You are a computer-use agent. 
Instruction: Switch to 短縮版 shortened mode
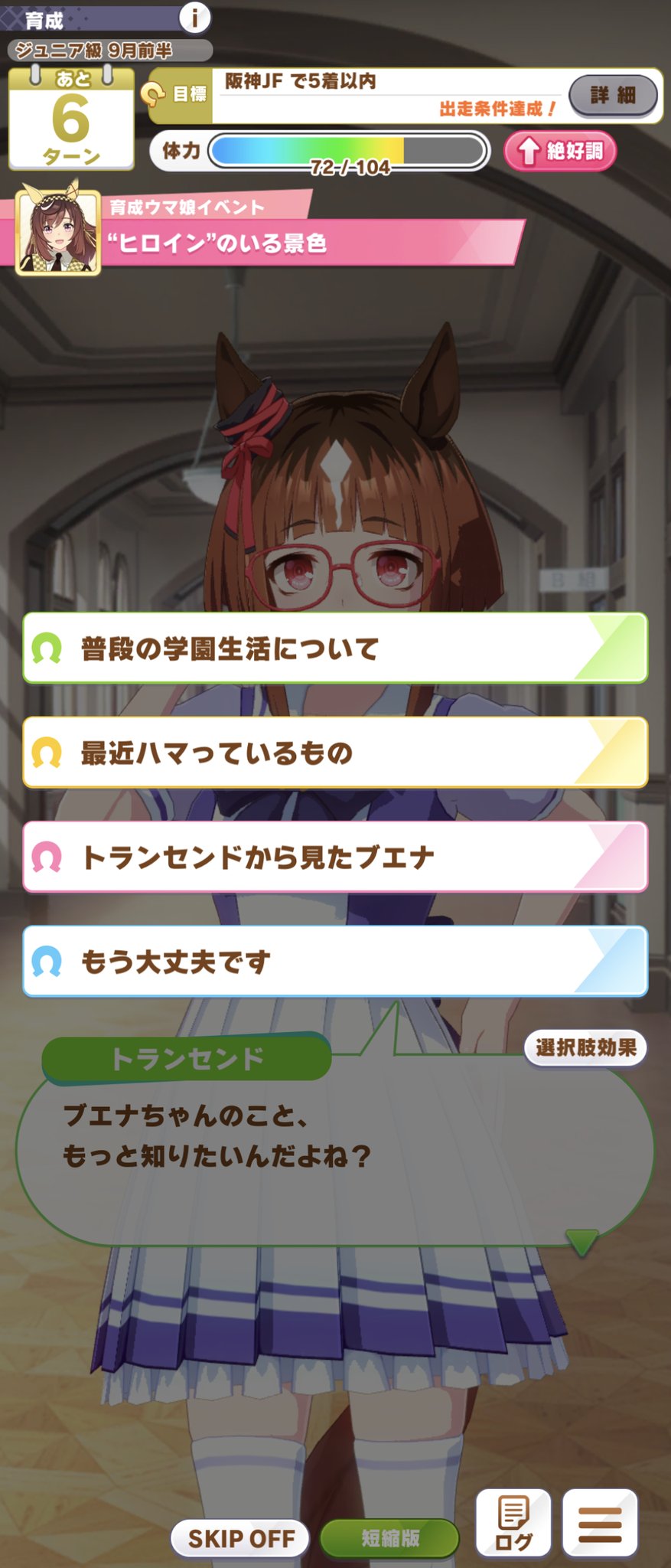coord(389,1538)
